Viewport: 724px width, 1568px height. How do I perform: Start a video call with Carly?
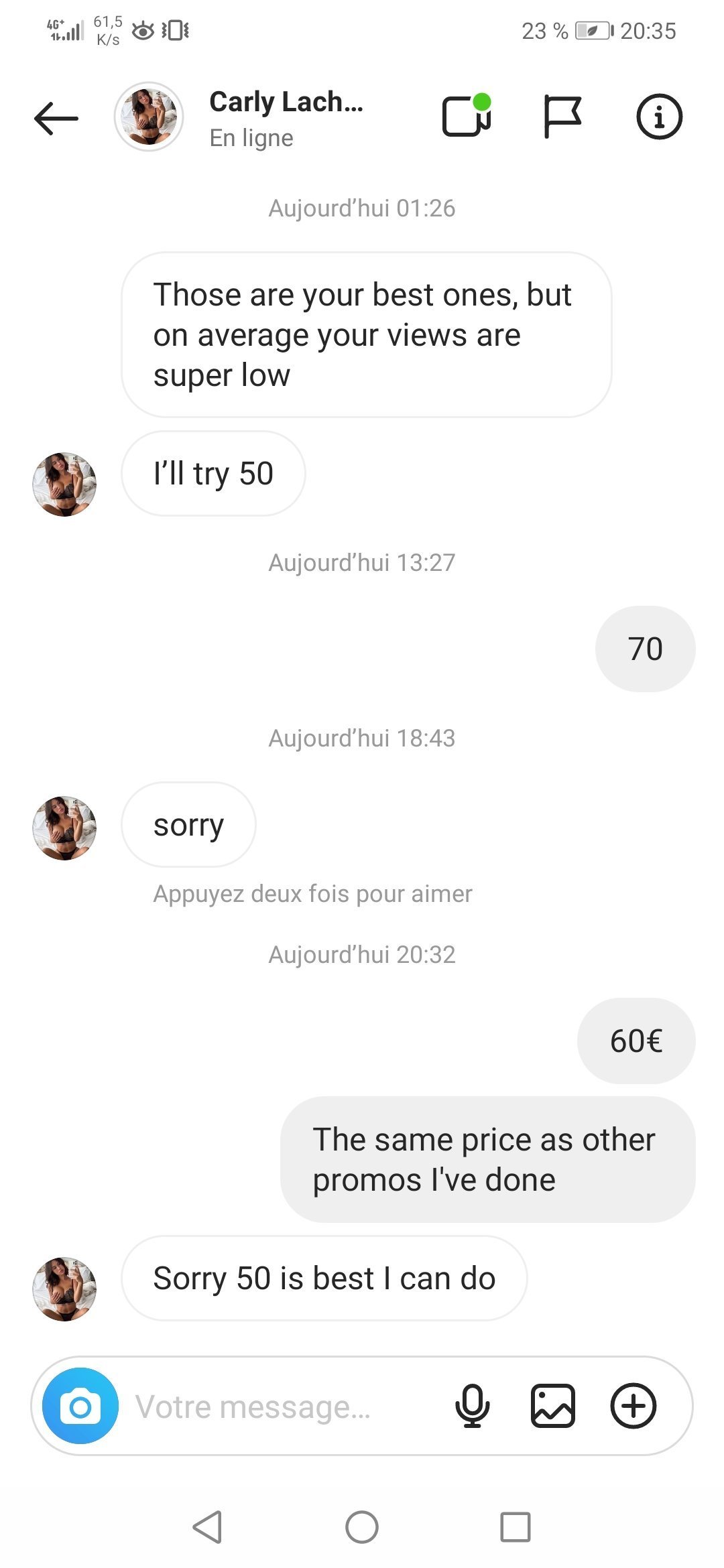coord(467,115)
